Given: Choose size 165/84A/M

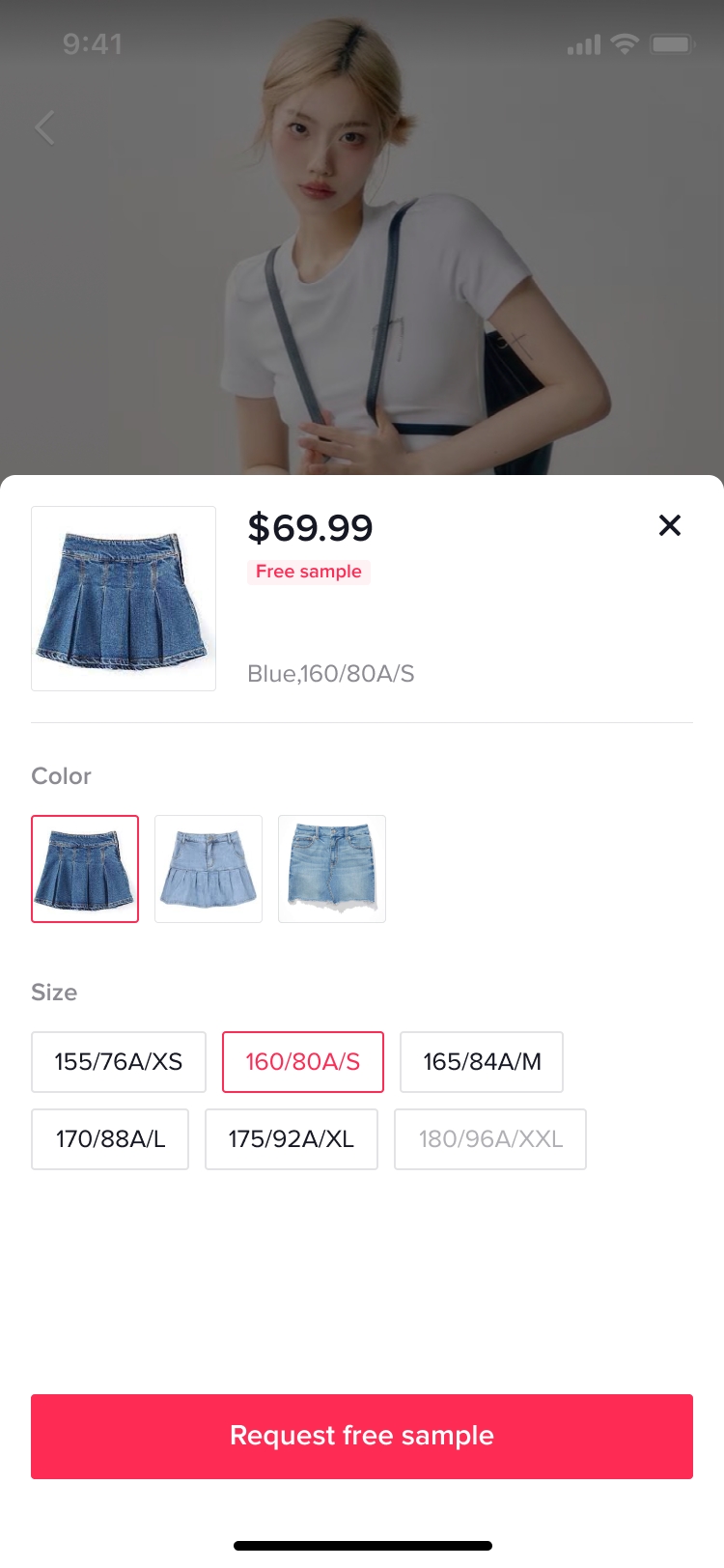Looking at the screenshot, I should 482,1062.
